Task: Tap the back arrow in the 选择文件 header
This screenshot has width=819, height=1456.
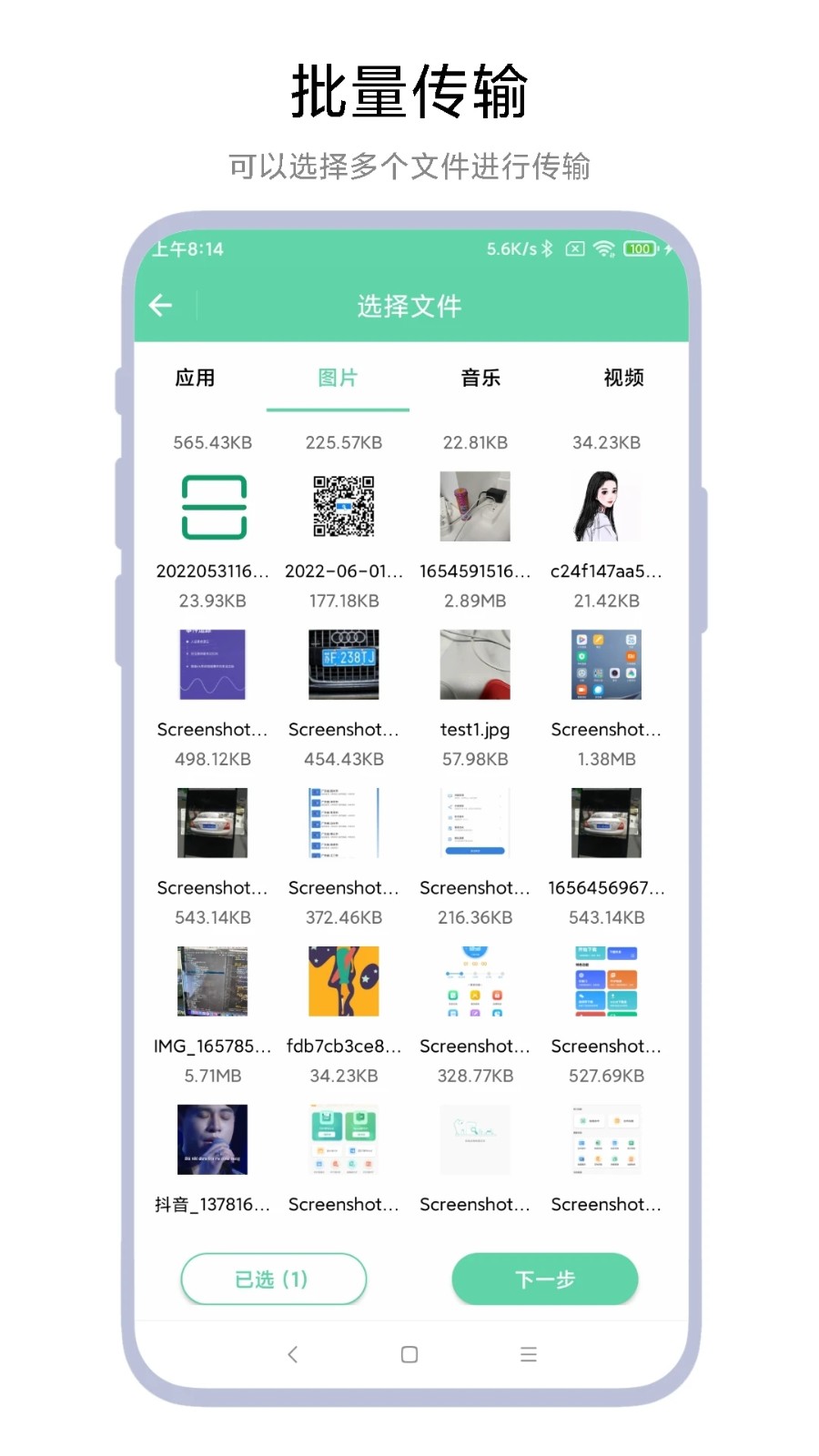Action: point(160,305)
